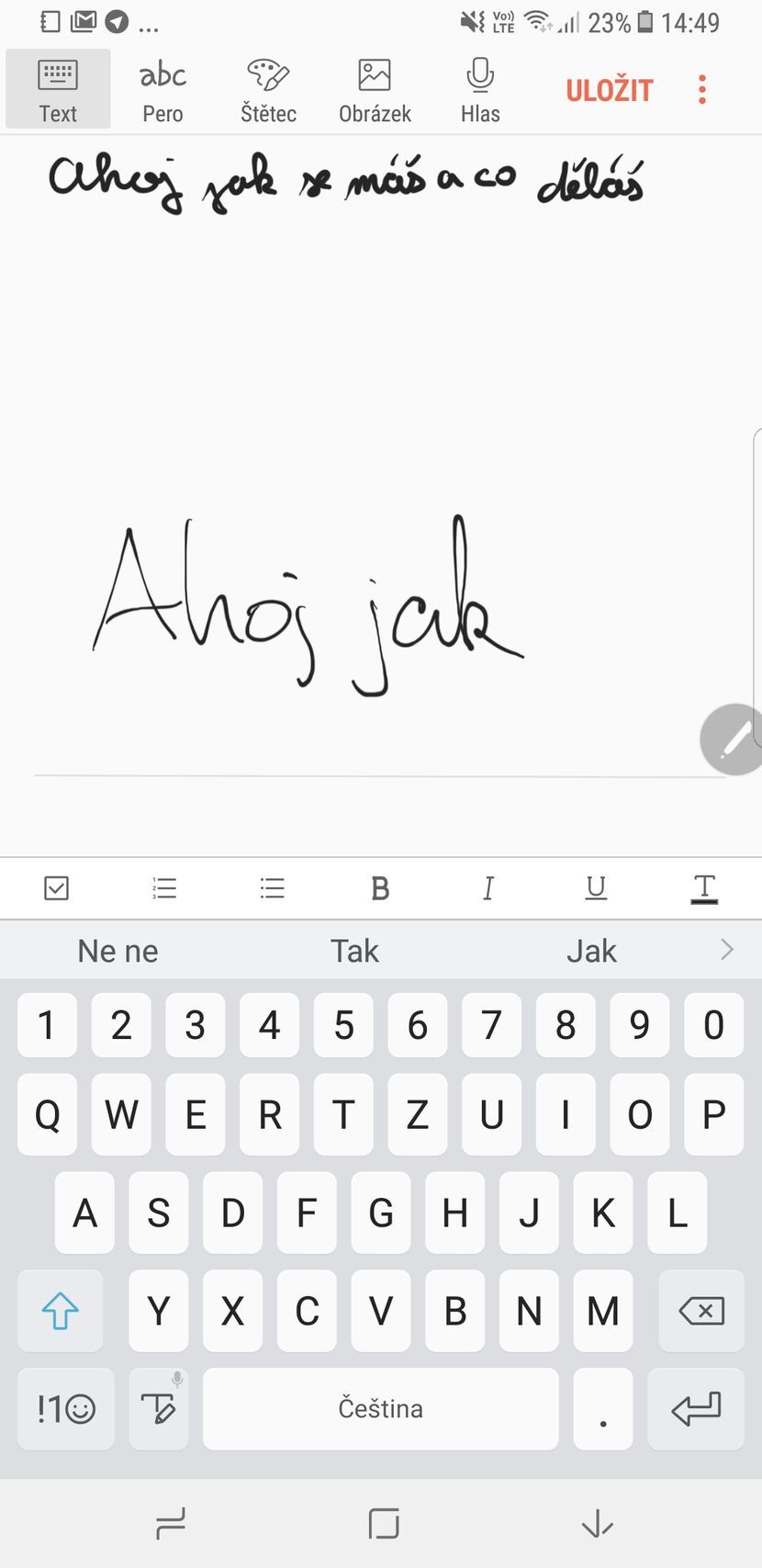The image size is (762, 1568).
Task: Insert an Obrázek into the note
Action: coord(375,88)
